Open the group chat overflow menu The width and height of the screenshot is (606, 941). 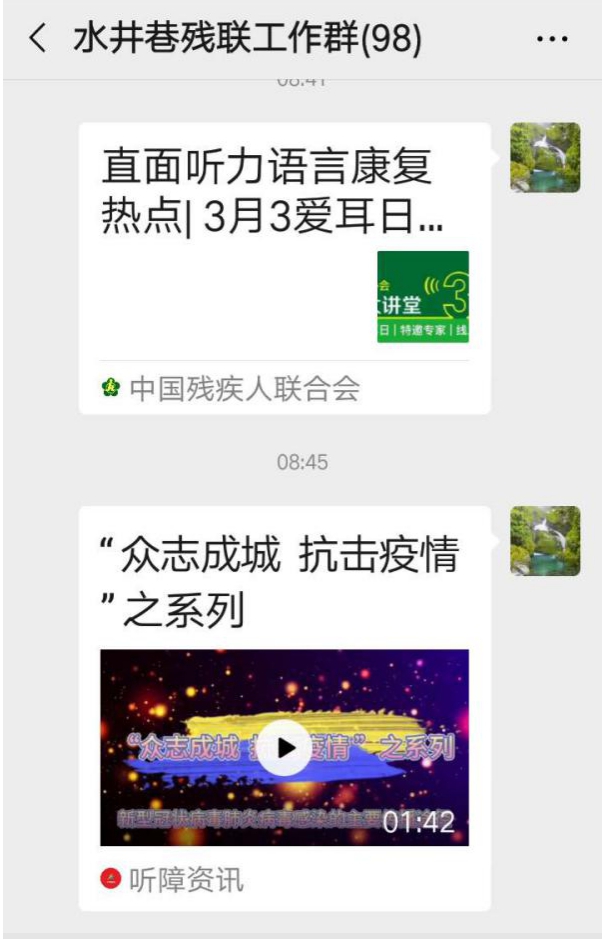pyautogui.click(x=552, y=40)
